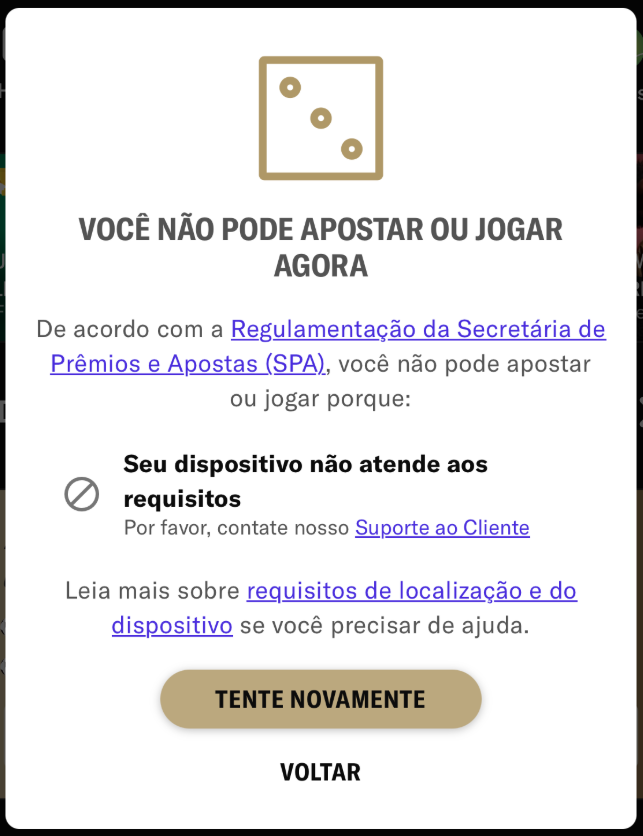Open the Suporte ao Cliente link

(x=442, y=528)
